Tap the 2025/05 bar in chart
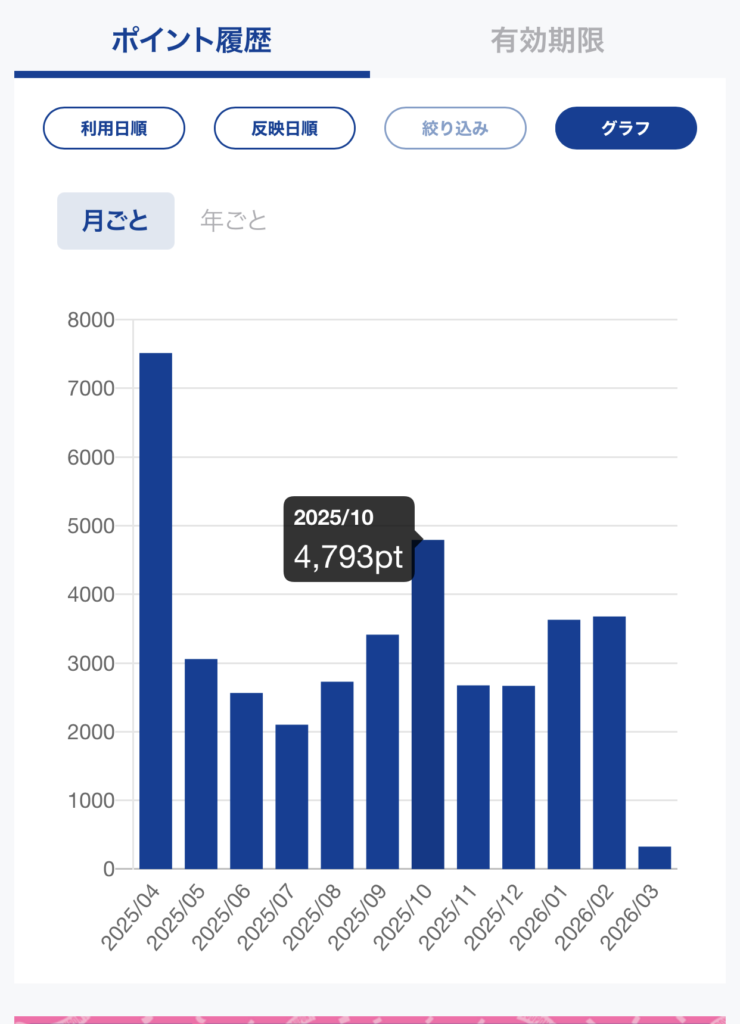The height and width of the screenshot is (1024, 740). pyautogui.click(x=201, y=764)
